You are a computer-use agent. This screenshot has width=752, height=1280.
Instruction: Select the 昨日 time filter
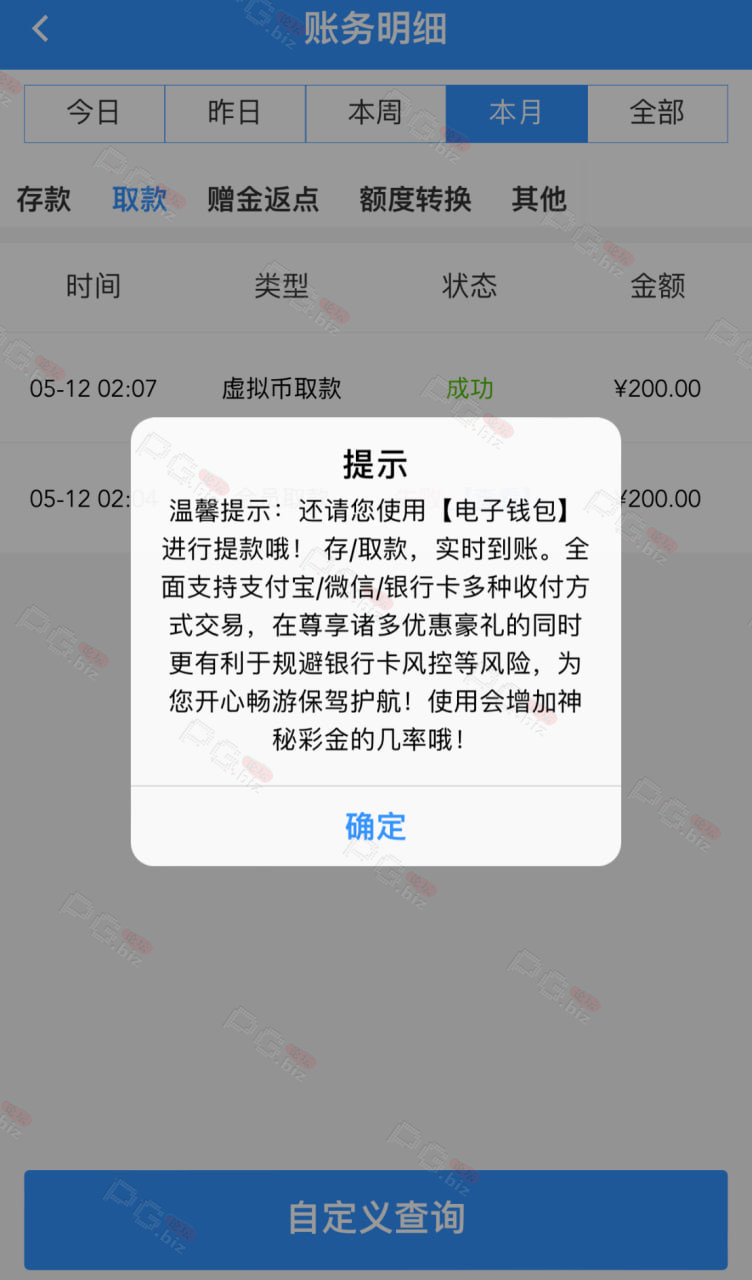click(235, 113)
